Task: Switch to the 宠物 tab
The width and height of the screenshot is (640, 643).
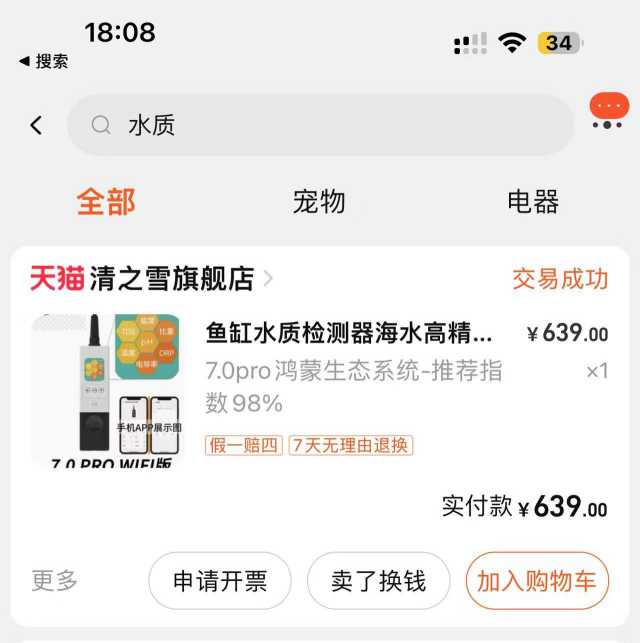Action: [x=319, y=202]
